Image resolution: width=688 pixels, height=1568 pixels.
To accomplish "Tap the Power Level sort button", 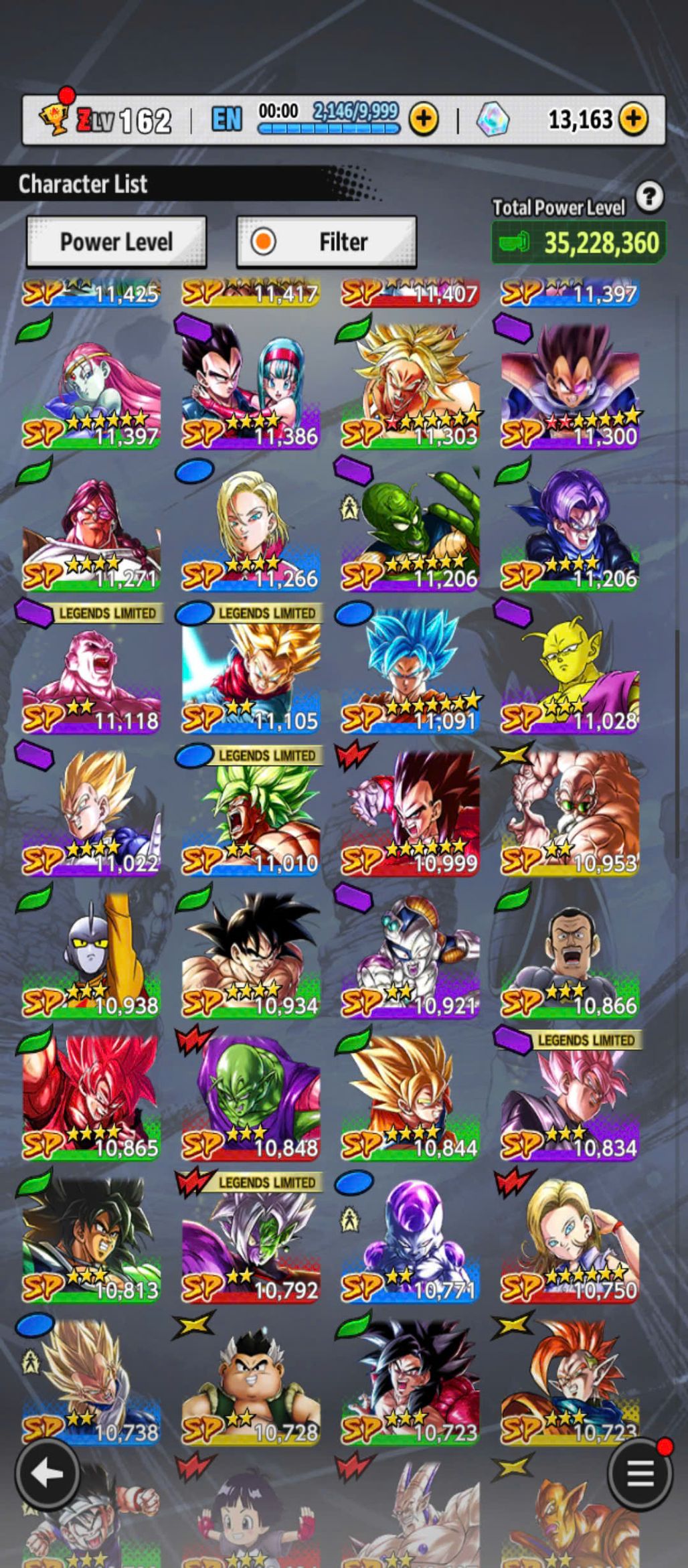I will point(116,242).
